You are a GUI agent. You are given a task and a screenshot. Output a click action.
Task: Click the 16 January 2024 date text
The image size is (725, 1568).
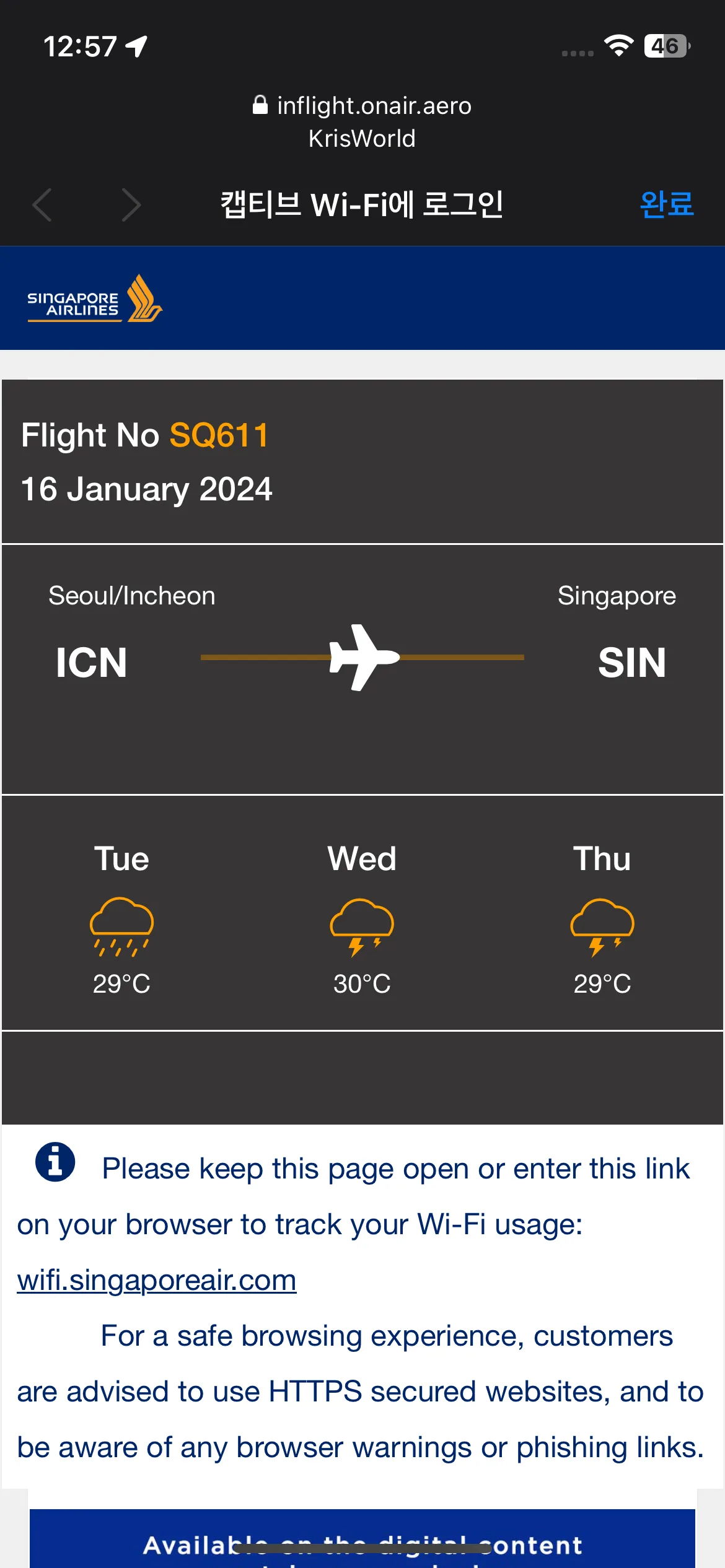click(147, 489)
